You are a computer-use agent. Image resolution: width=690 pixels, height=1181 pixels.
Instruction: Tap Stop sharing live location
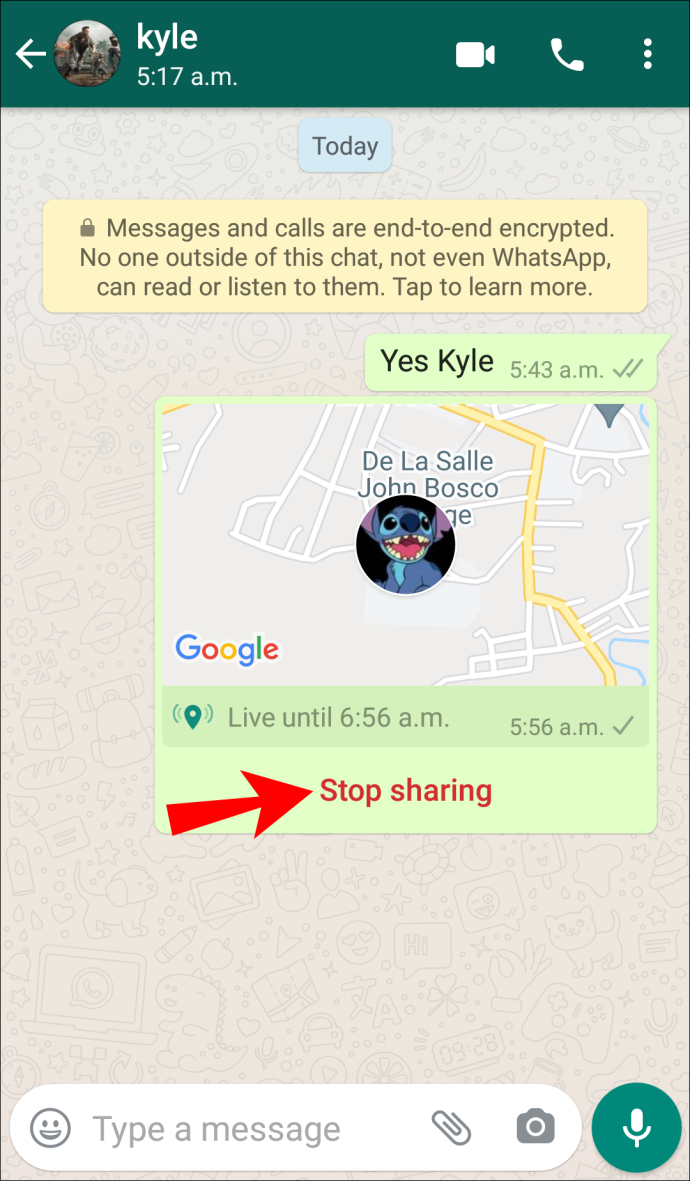[406, 791]
